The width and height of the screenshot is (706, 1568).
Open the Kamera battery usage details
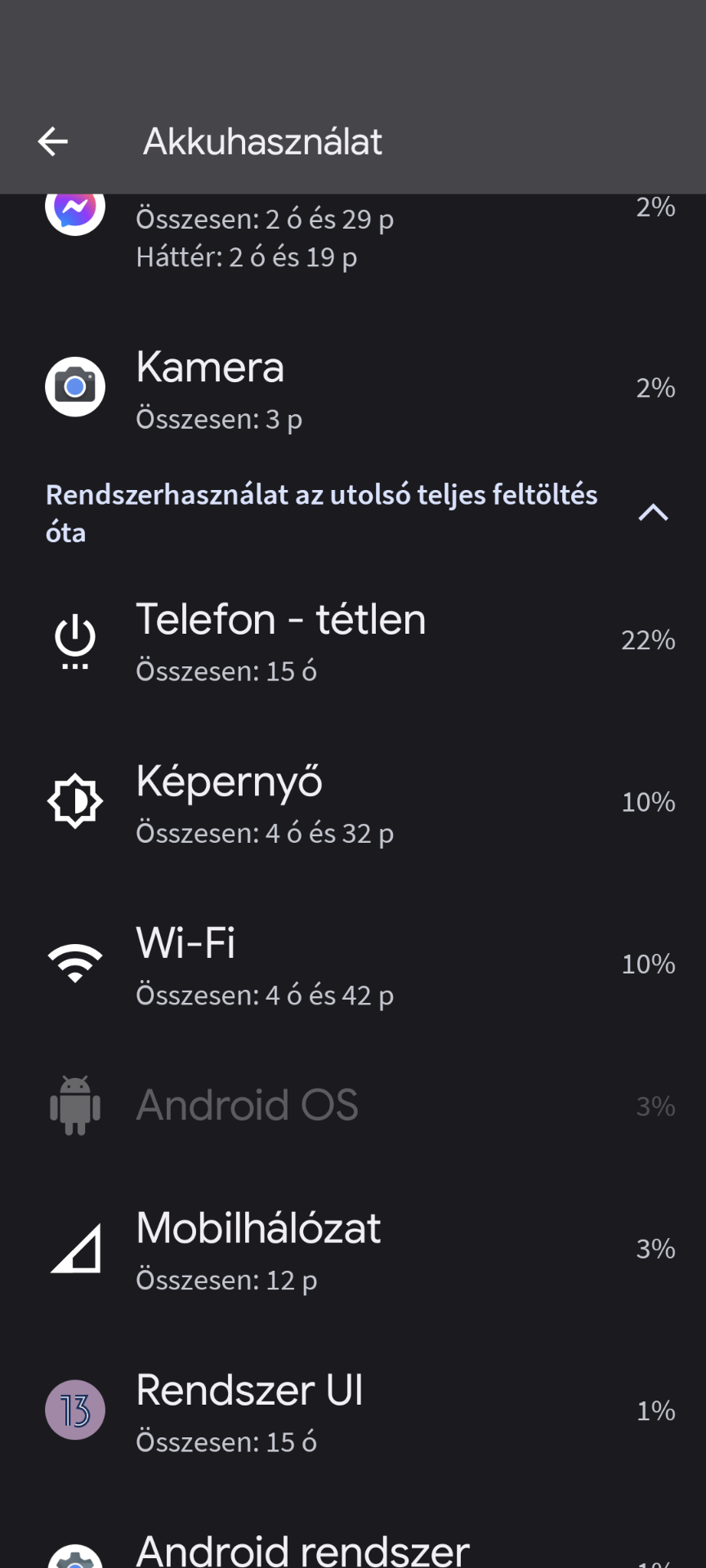point(353,387)
